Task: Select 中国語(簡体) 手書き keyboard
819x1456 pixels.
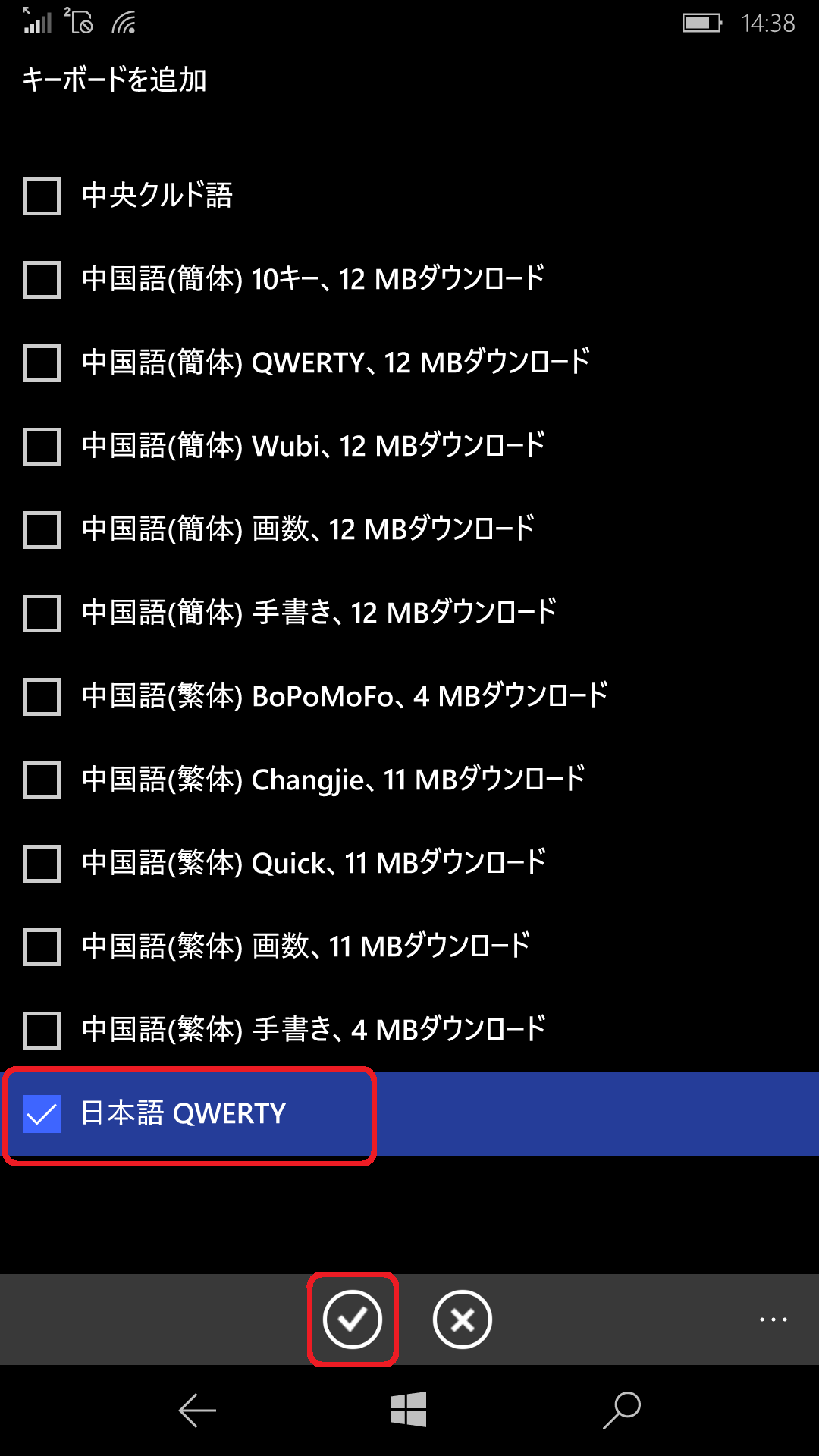Action: tap(42, 613)
